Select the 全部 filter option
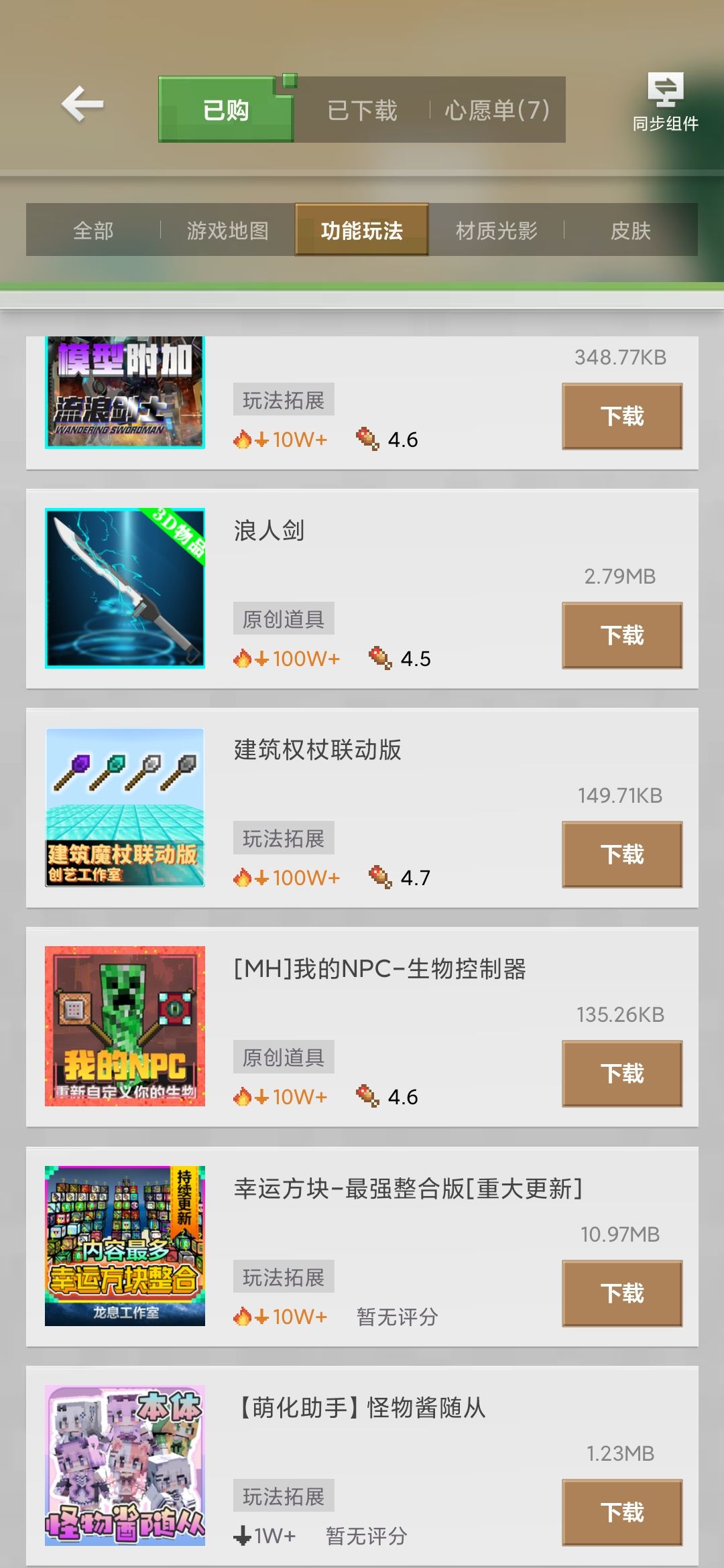This screenshot has height=1568, width=724. (94, 230)
